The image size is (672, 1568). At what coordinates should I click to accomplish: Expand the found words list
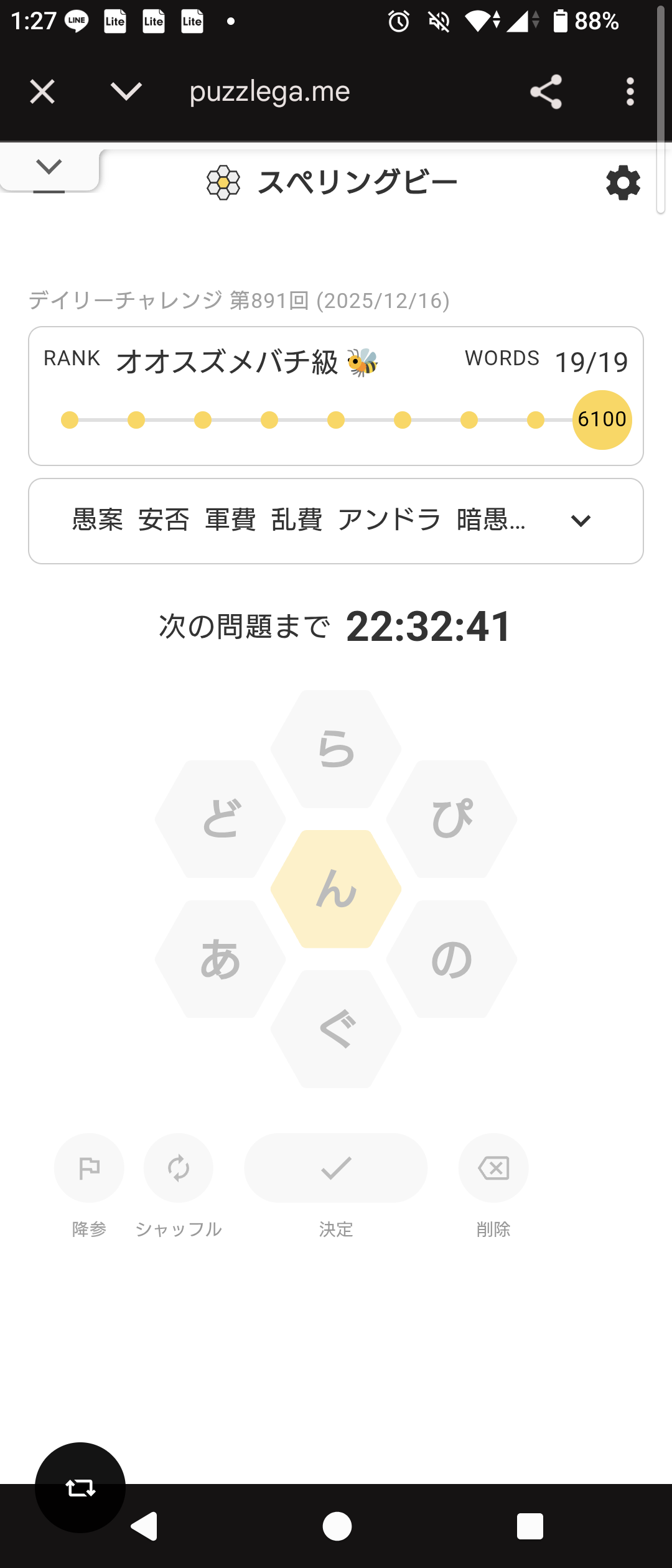pos(580,521)
